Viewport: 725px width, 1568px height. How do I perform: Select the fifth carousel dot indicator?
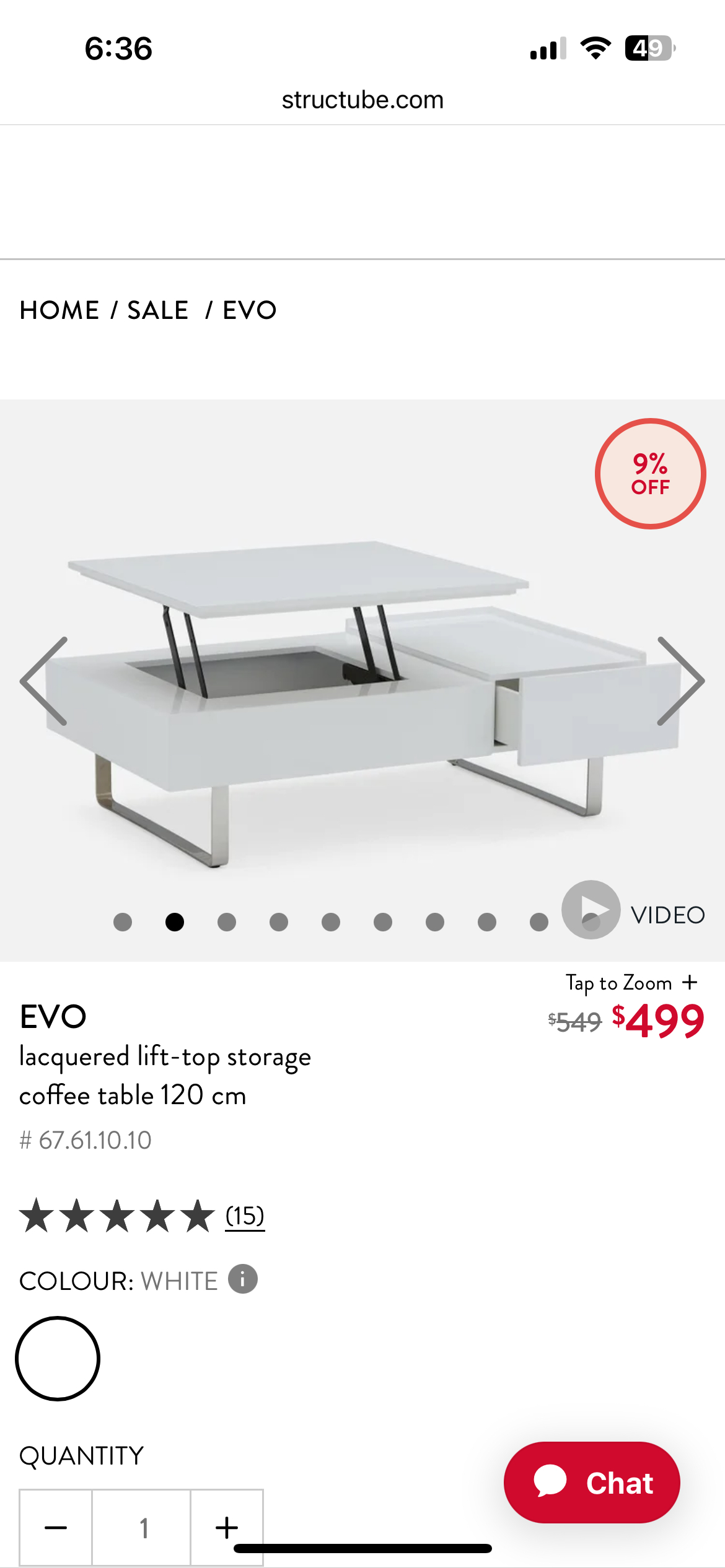(x=332, y=921)
